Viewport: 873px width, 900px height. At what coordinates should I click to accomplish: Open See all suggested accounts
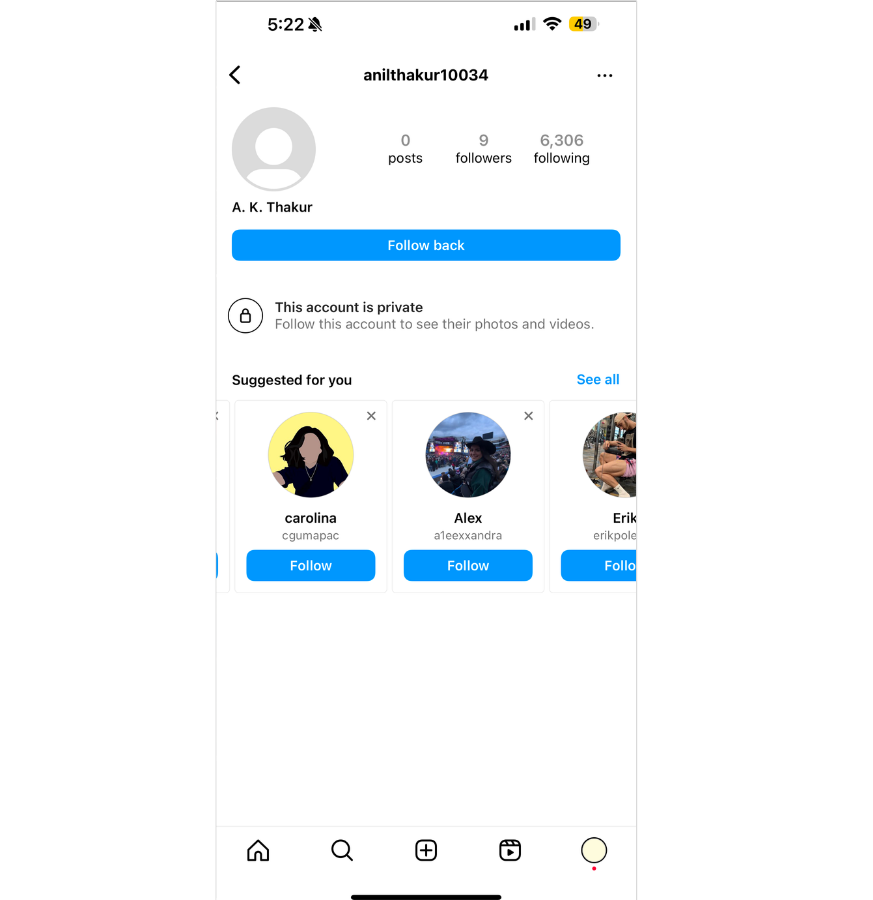(x=598, y=379)
